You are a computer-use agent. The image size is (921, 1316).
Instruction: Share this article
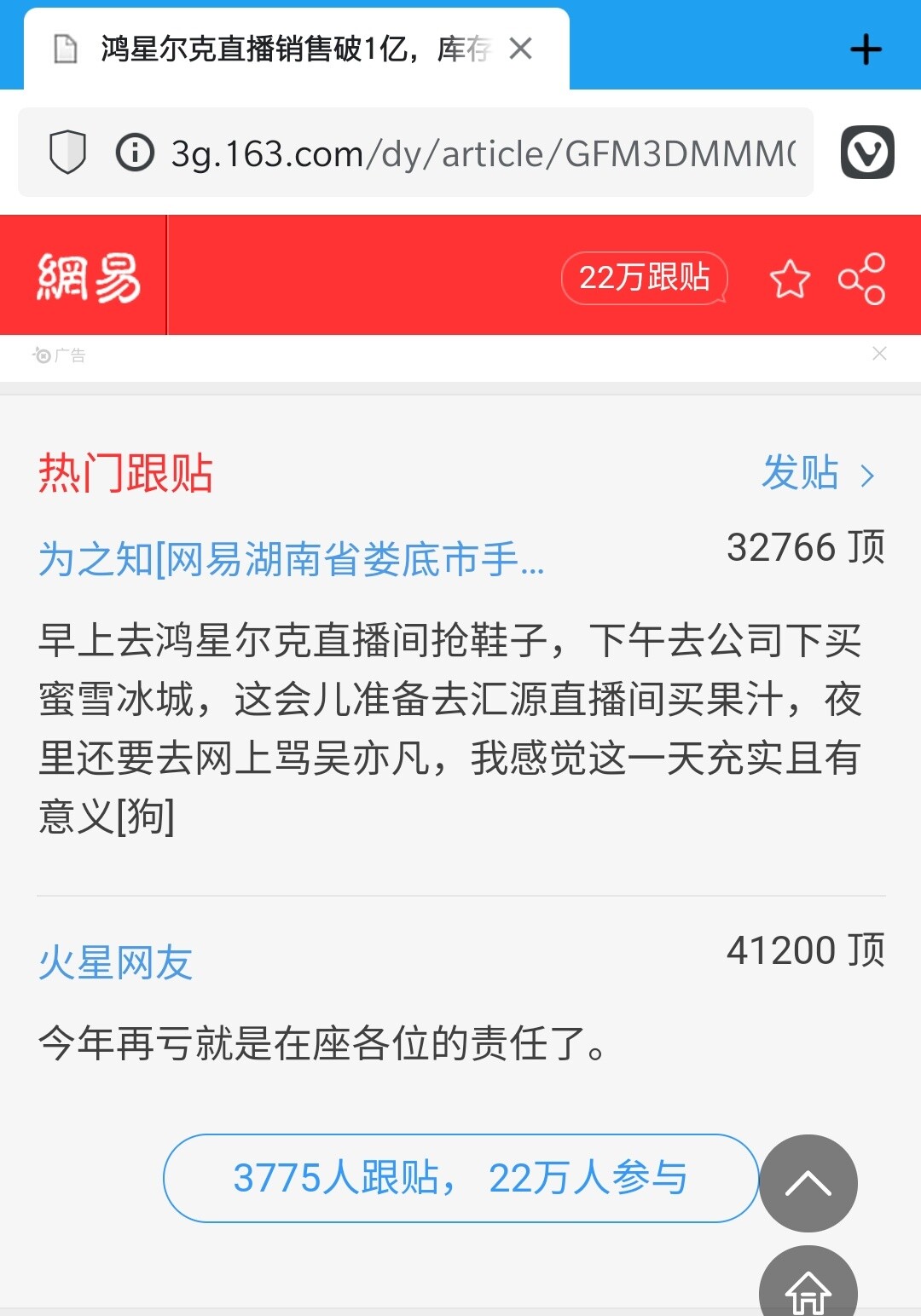click(861, 279)
